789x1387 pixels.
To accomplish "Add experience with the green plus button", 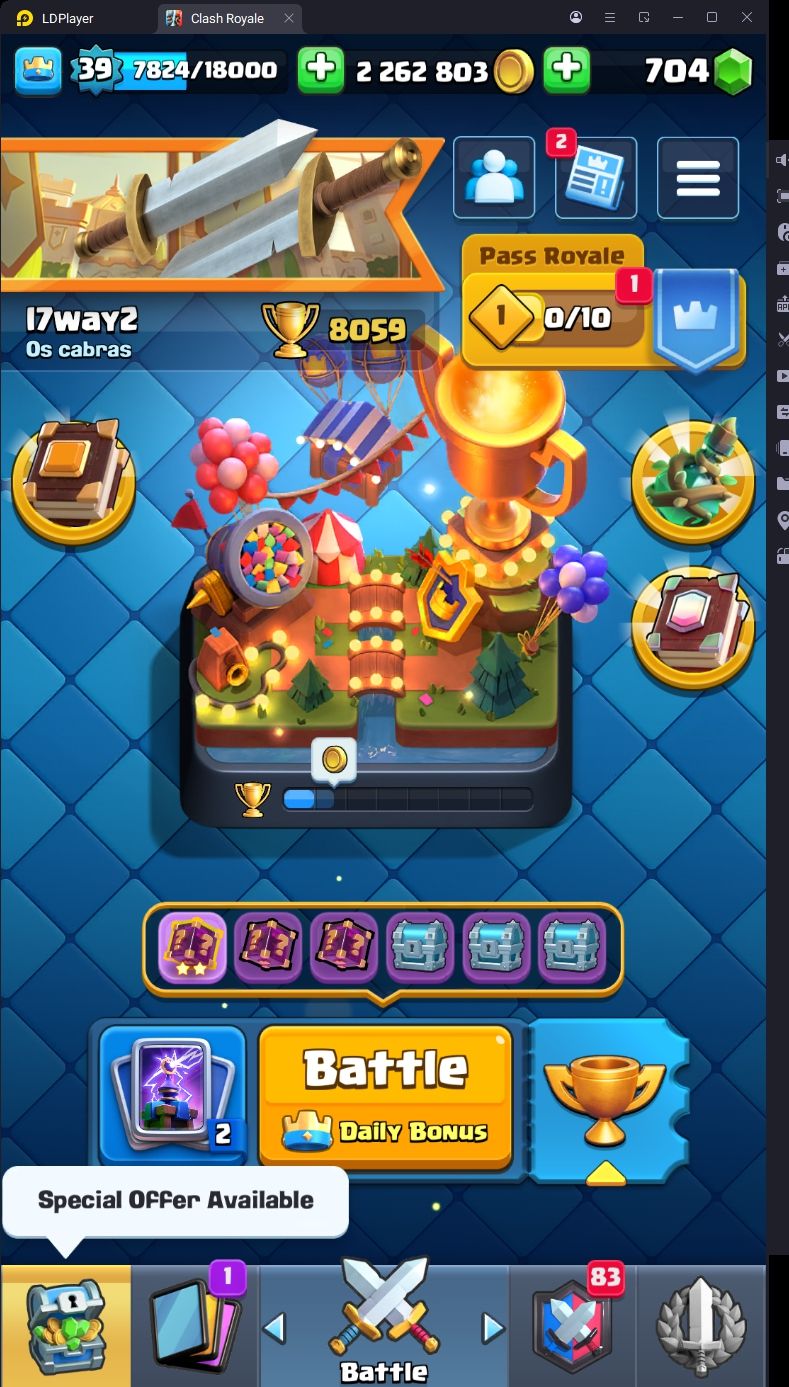I will pyautogui.click(x=321, y=69).
